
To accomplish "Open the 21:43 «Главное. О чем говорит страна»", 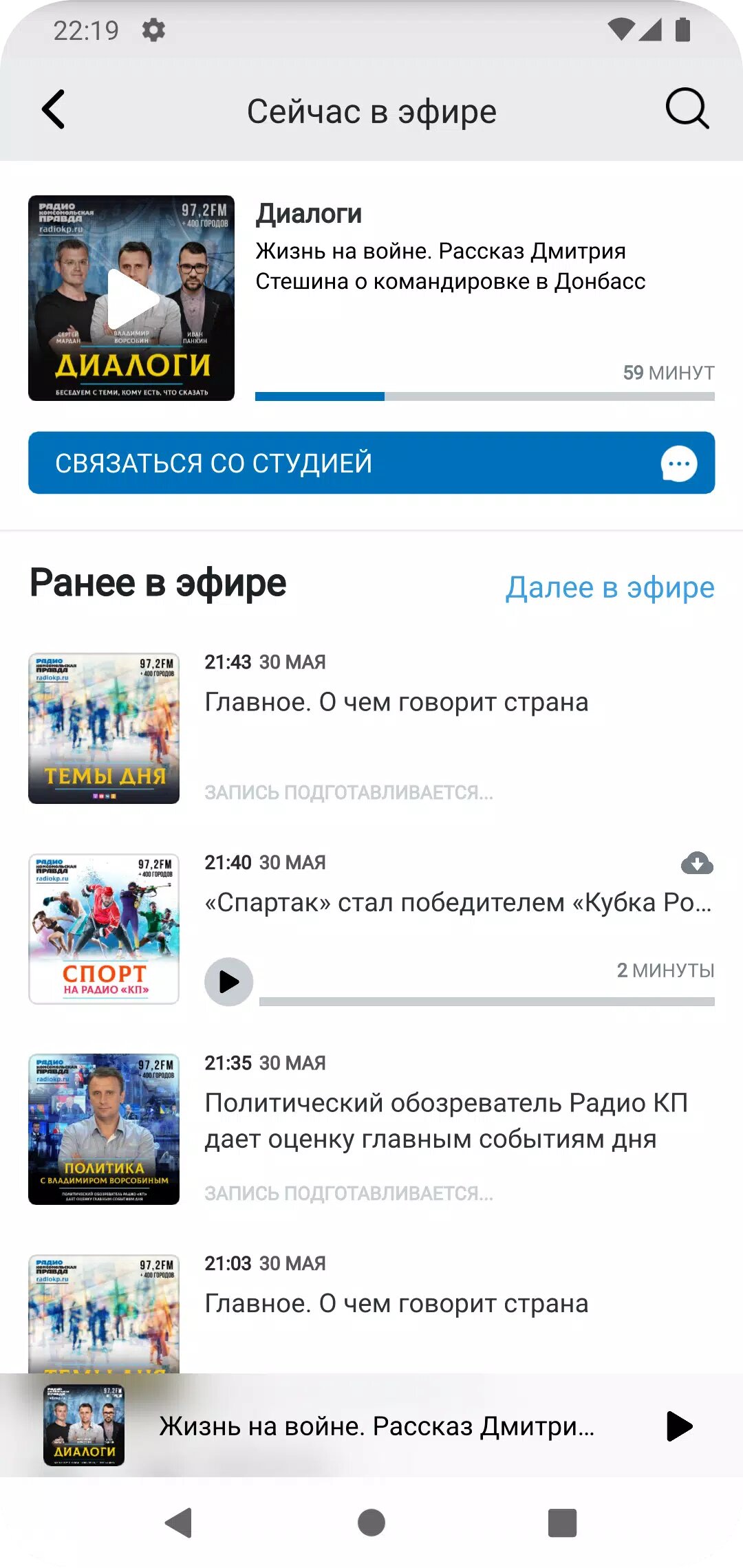I will click(x=396, y=703).
